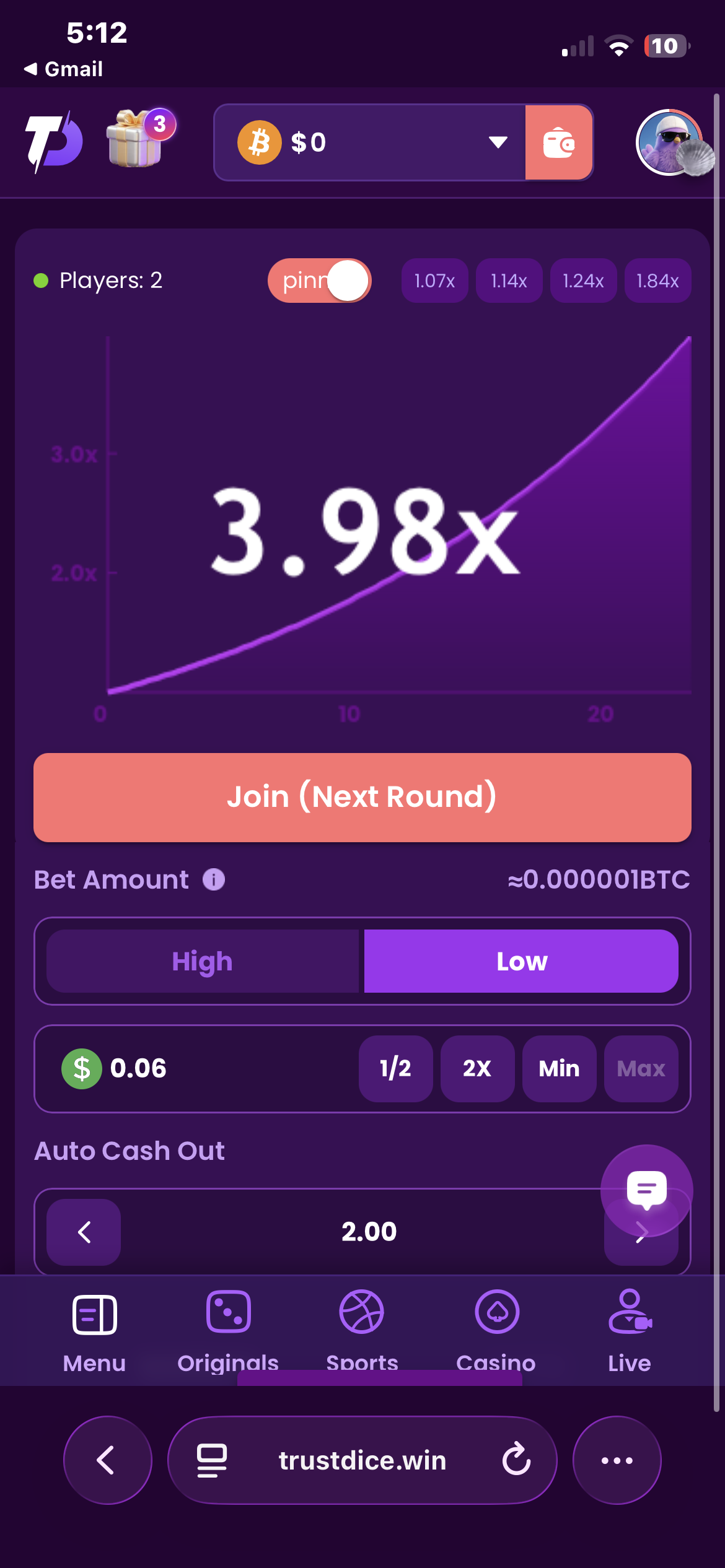Select the Low bet mode
The width and height of the screenshot is (725, 1568).
[x=521, y=961]
